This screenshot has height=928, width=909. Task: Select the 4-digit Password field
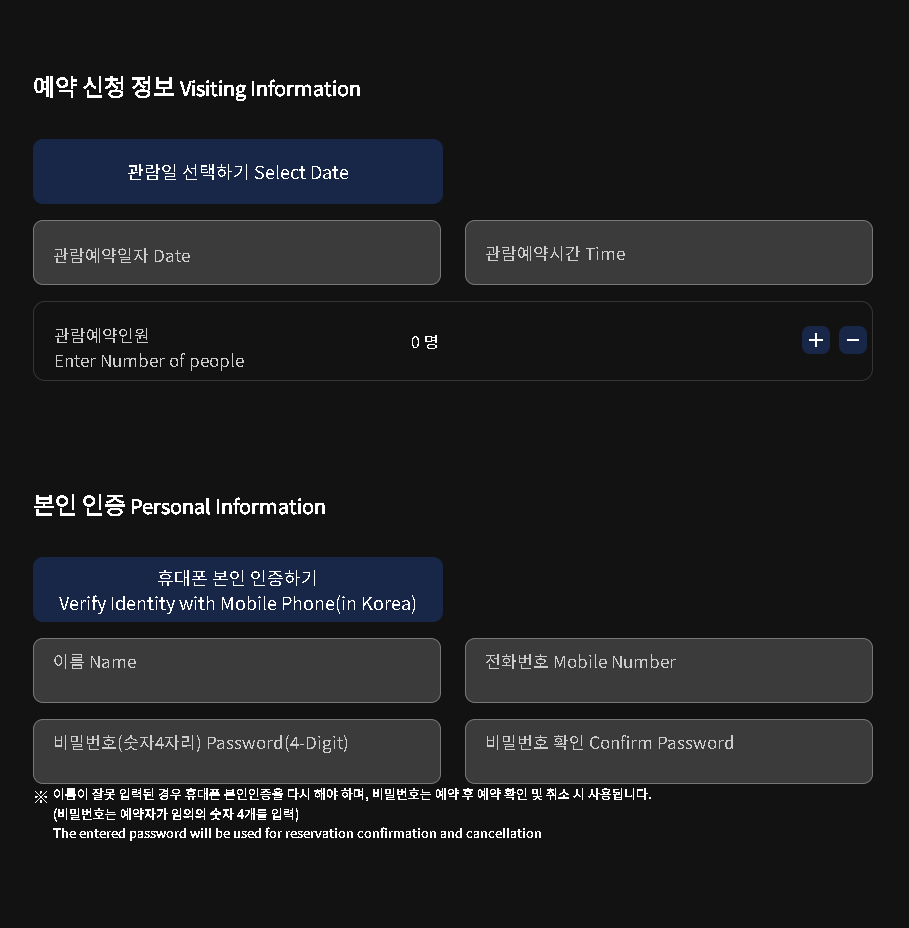(x=237, y=751)
